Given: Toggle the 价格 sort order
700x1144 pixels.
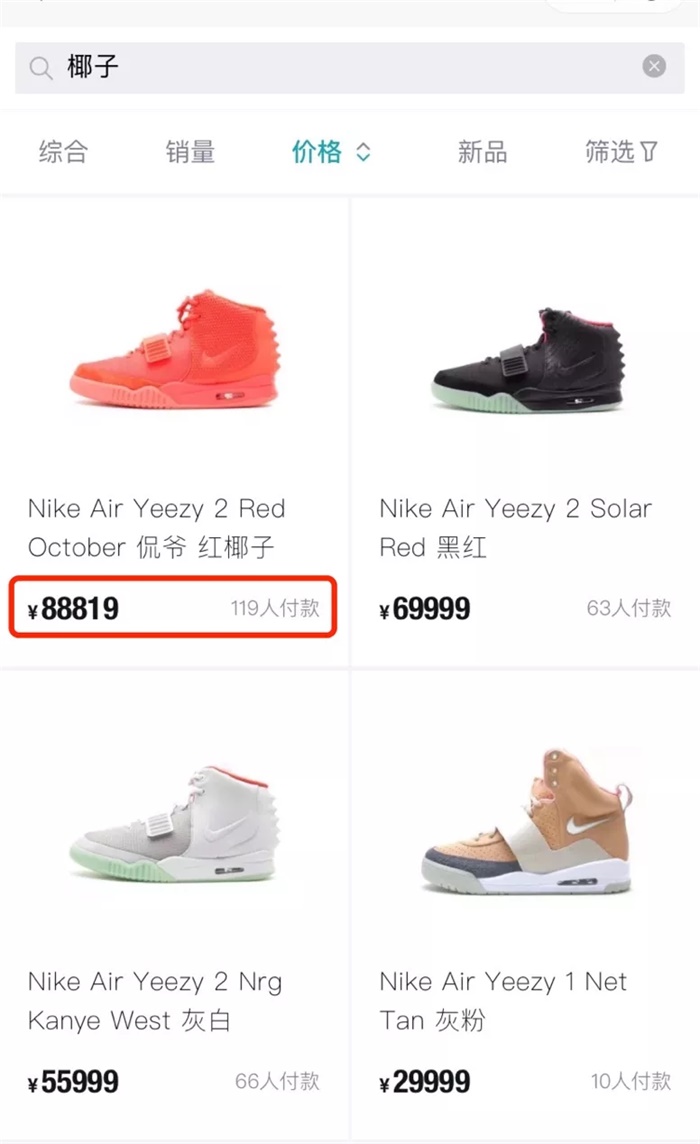Looking at the screenshot, I should (x=331, y=152).
